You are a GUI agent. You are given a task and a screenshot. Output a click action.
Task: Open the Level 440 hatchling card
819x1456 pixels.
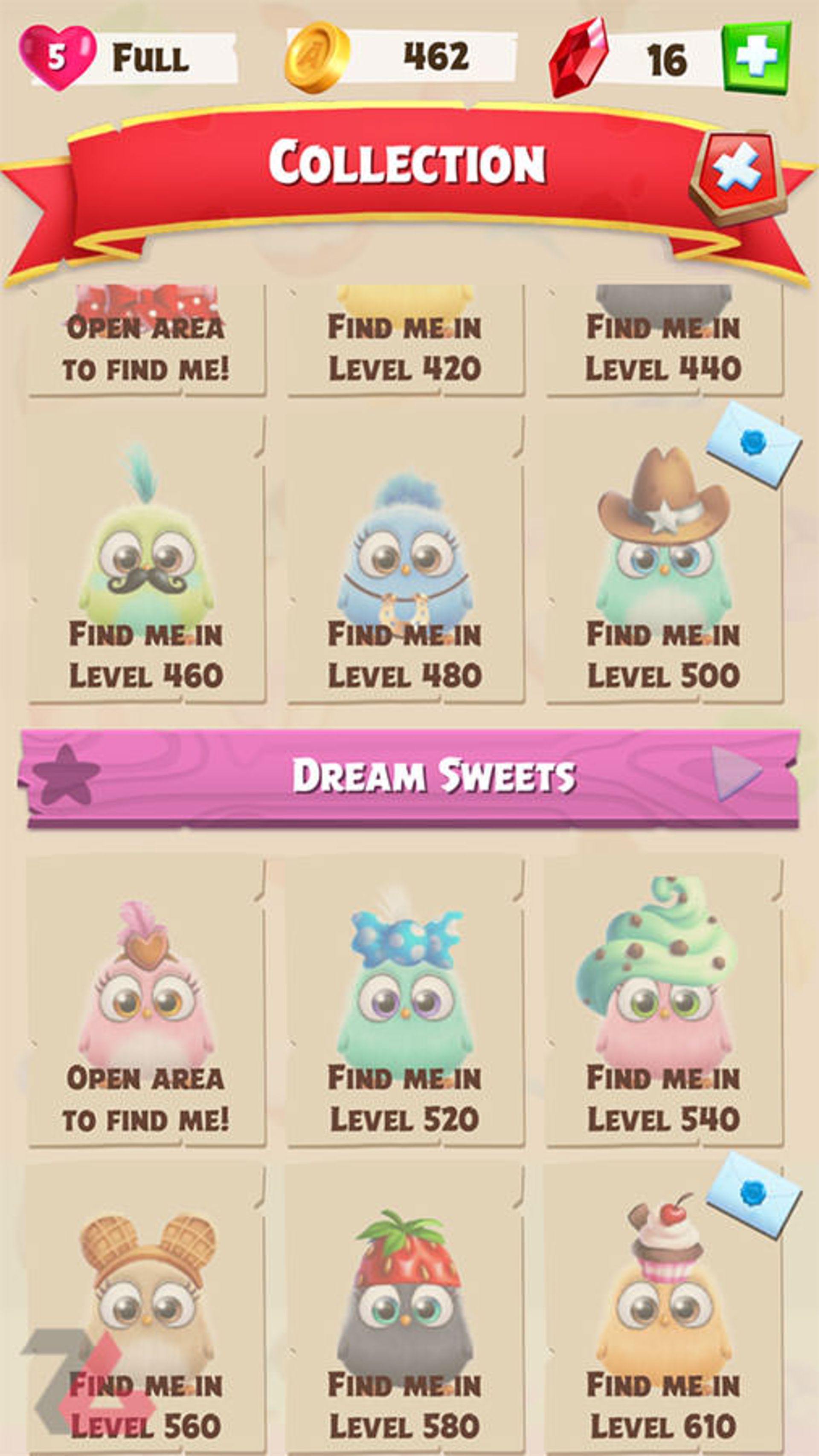[663, 342]
